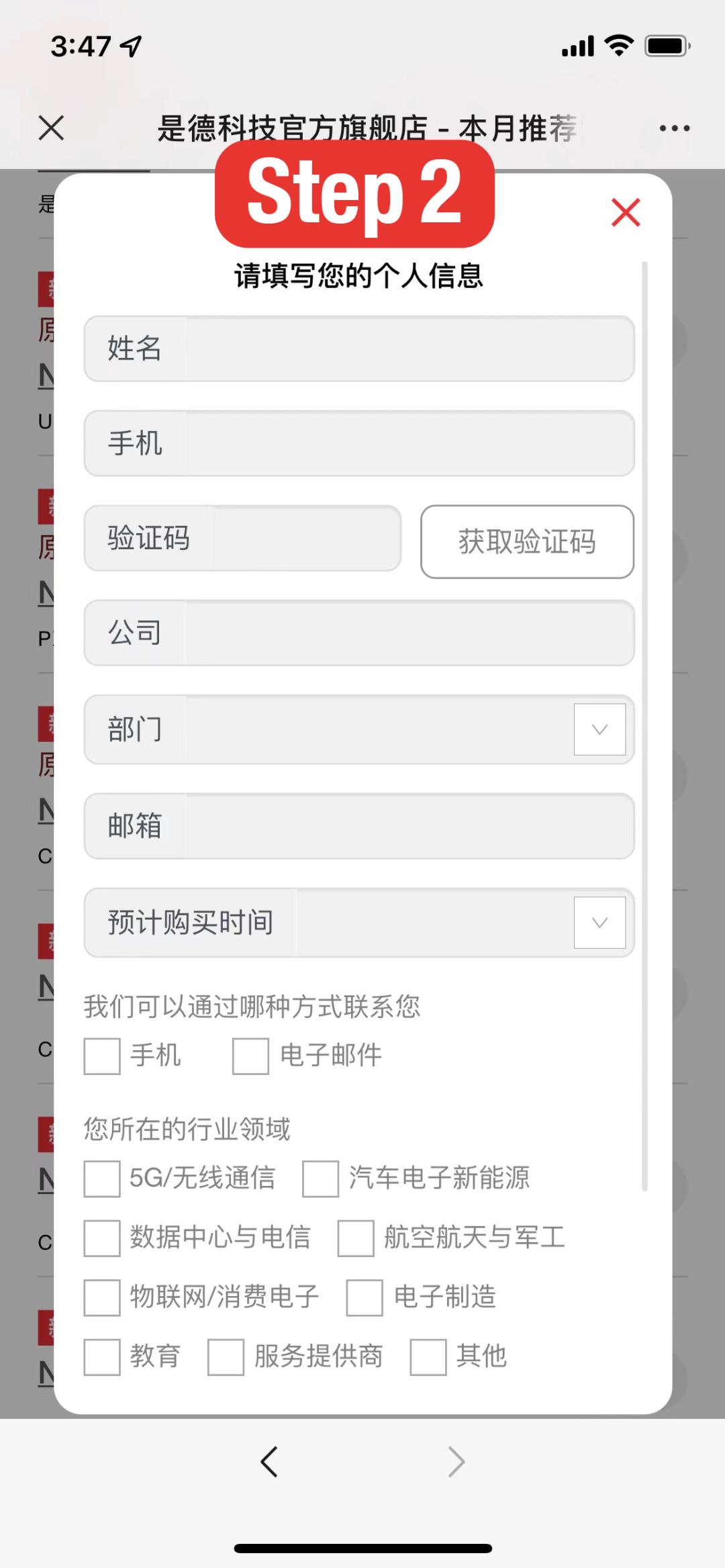Check the 其他 industry option
This screenshot has width=725, height=1568.
[x=428, y=1357]
